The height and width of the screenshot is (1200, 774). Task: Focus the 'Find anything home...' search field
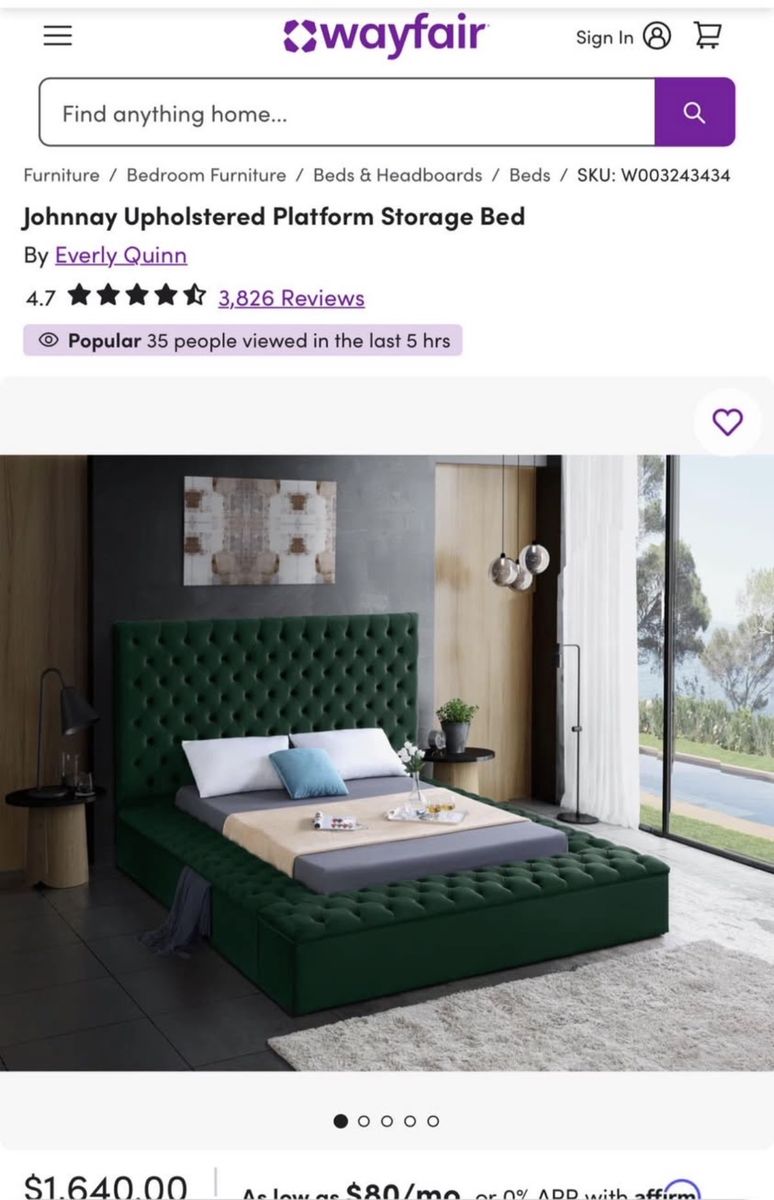[x=346, y=113]
